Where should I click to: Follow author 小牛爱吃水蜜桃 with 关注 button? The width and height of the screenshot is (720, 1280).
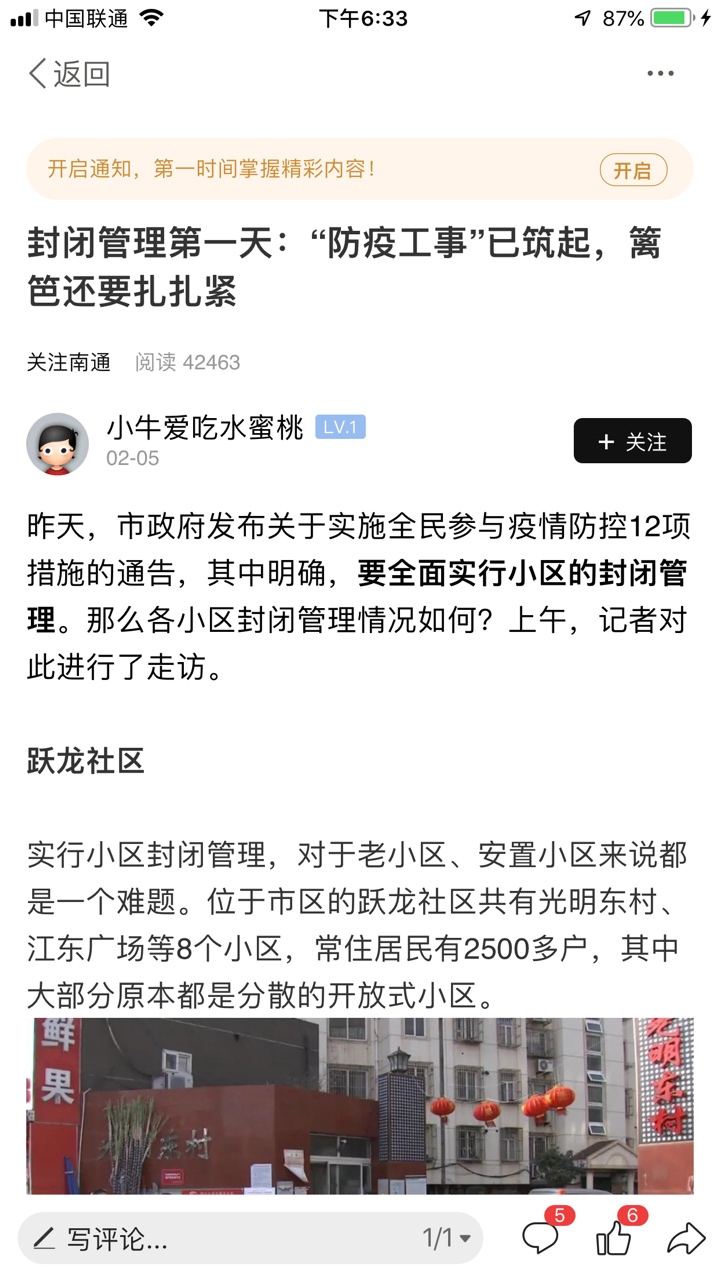click(632, 441)
